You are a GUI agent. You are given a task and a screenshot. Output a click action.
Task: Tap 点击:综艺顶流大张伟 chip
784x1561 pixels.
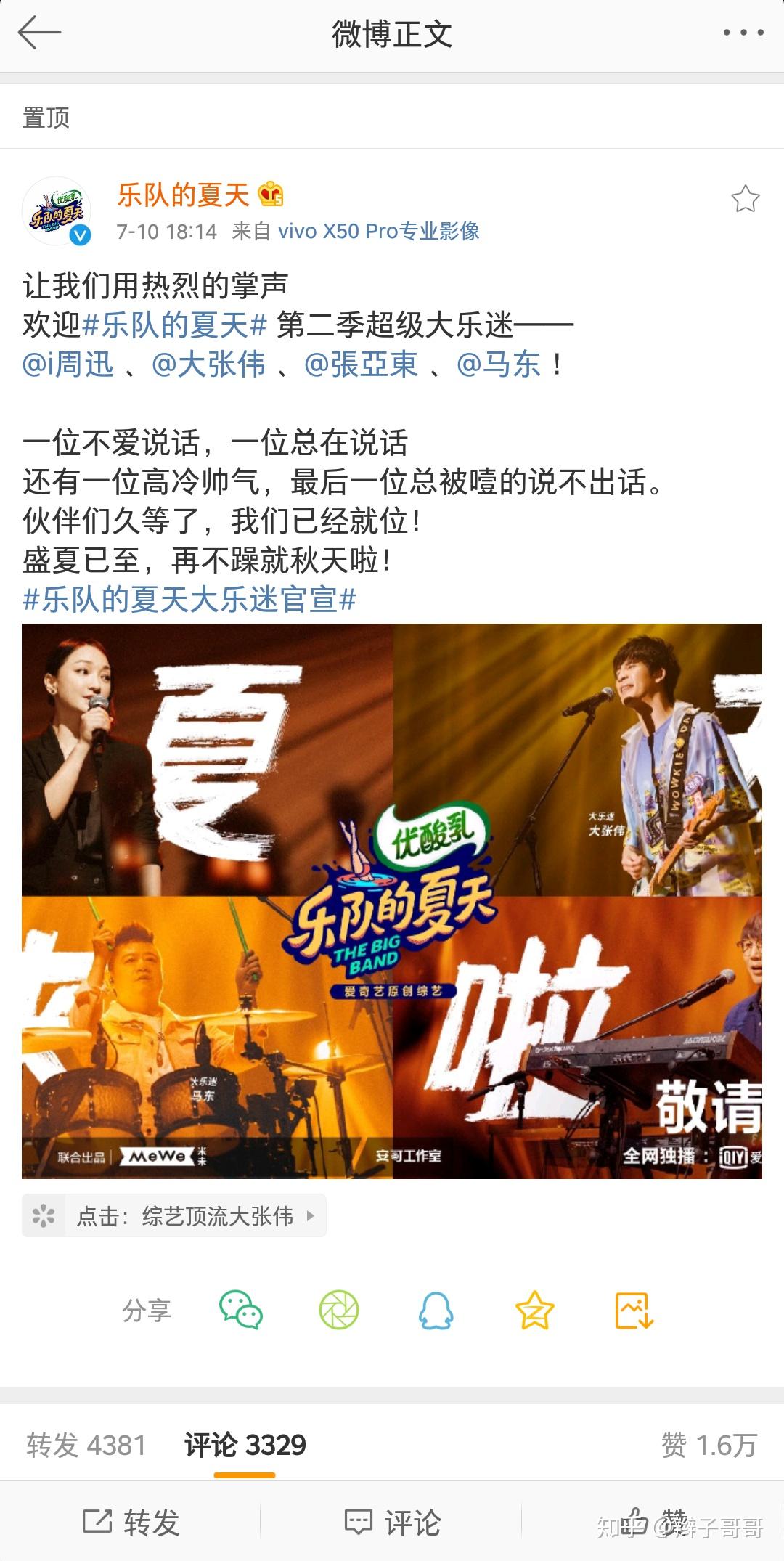tap(174, 1215)
